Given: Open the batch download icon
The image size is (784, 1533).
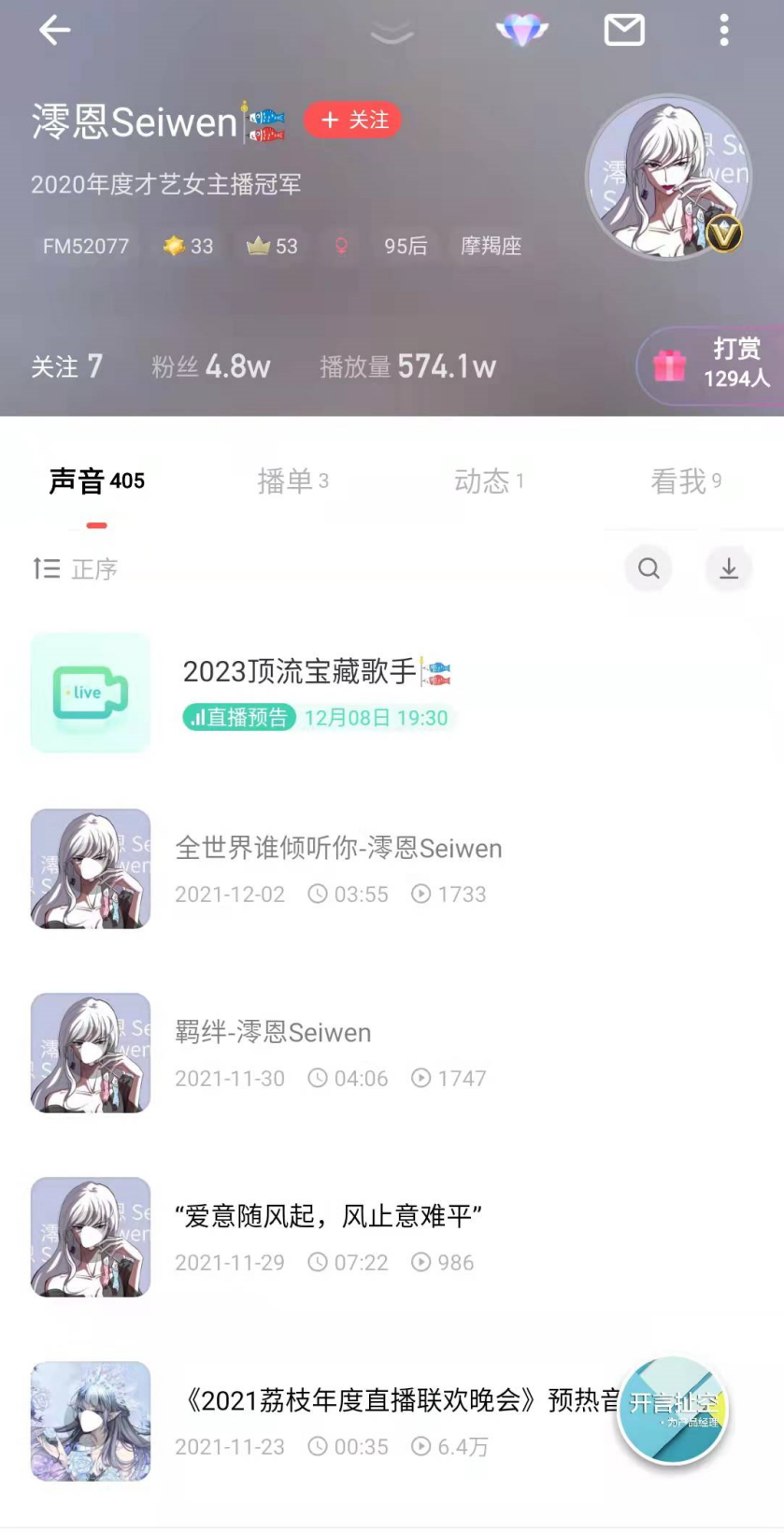Looking at the screenshot, I should [x=729, y=568].
